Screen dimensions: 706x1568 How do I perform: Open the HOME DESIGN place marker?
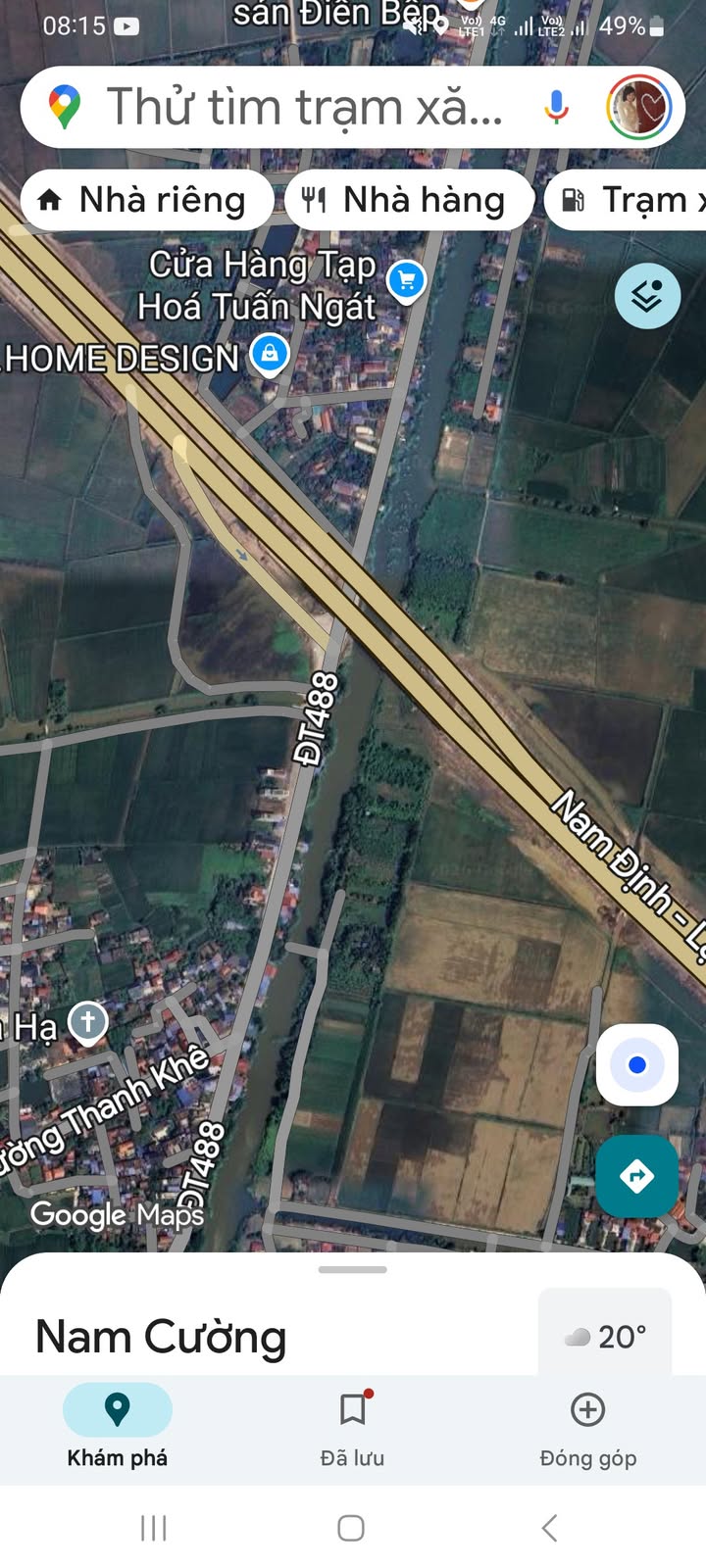(x=270, y=353)
